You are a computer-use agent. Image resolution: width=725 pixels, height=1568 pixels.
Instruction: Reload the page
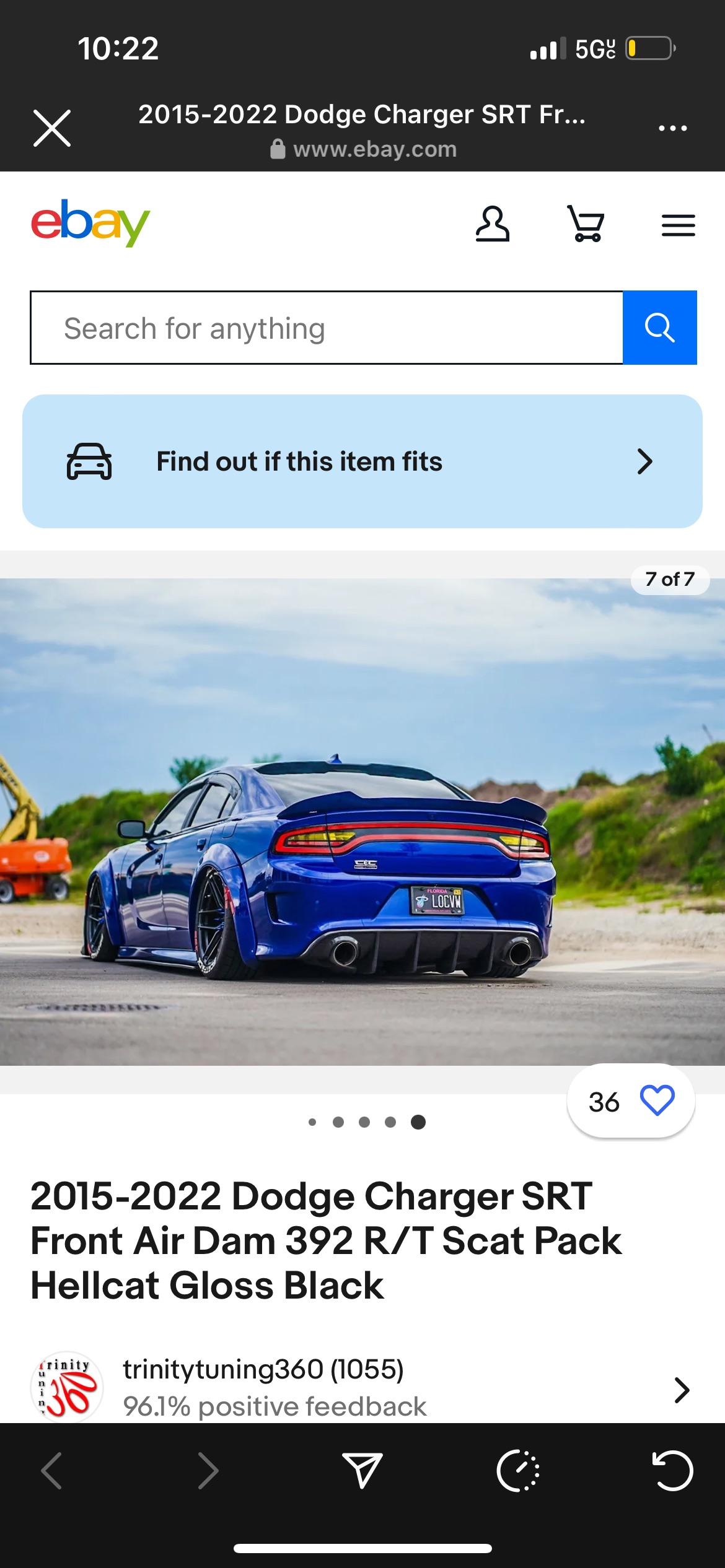coord(672,1470)
